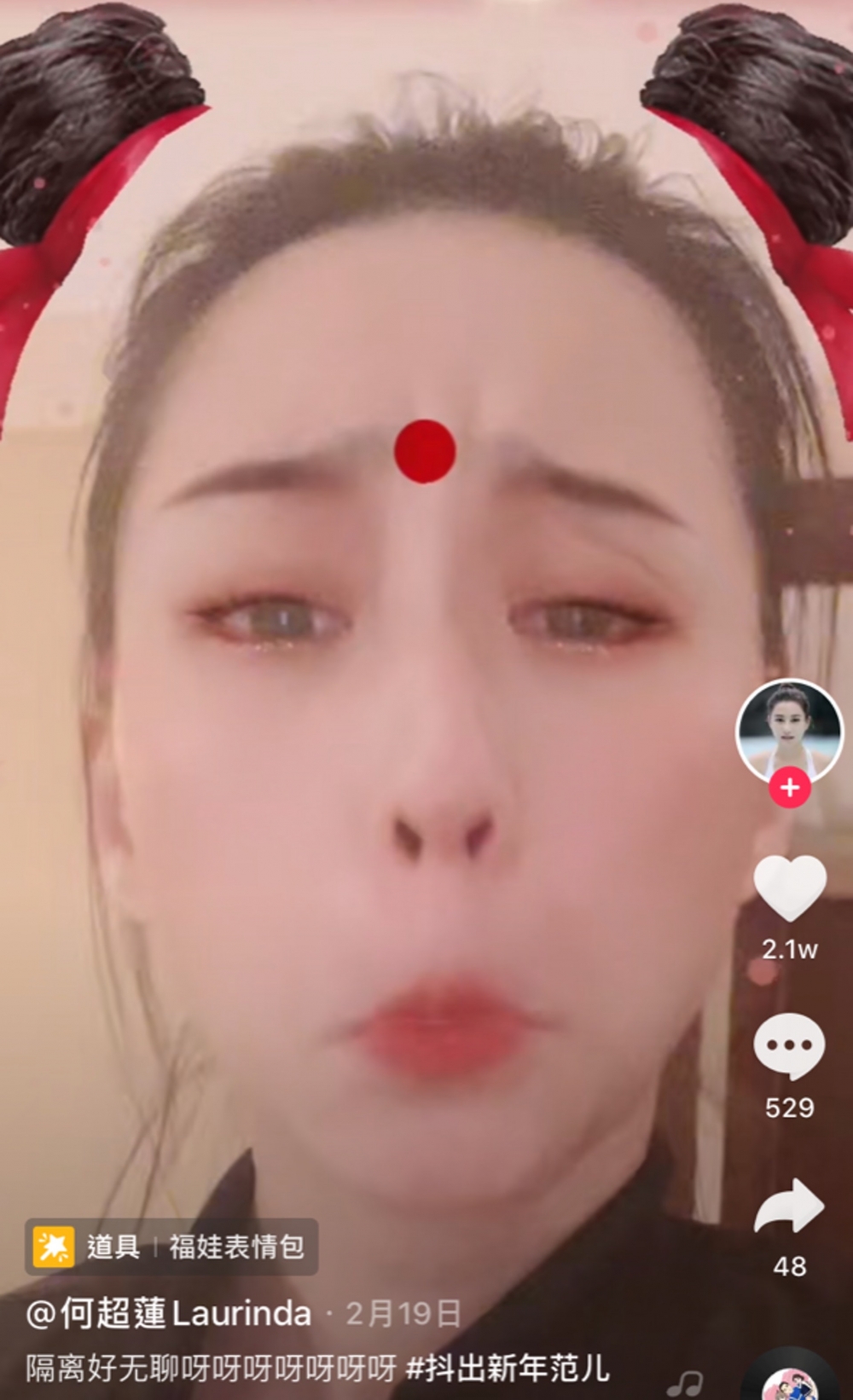Open the comments with 529 replies

click(789, 1048)
